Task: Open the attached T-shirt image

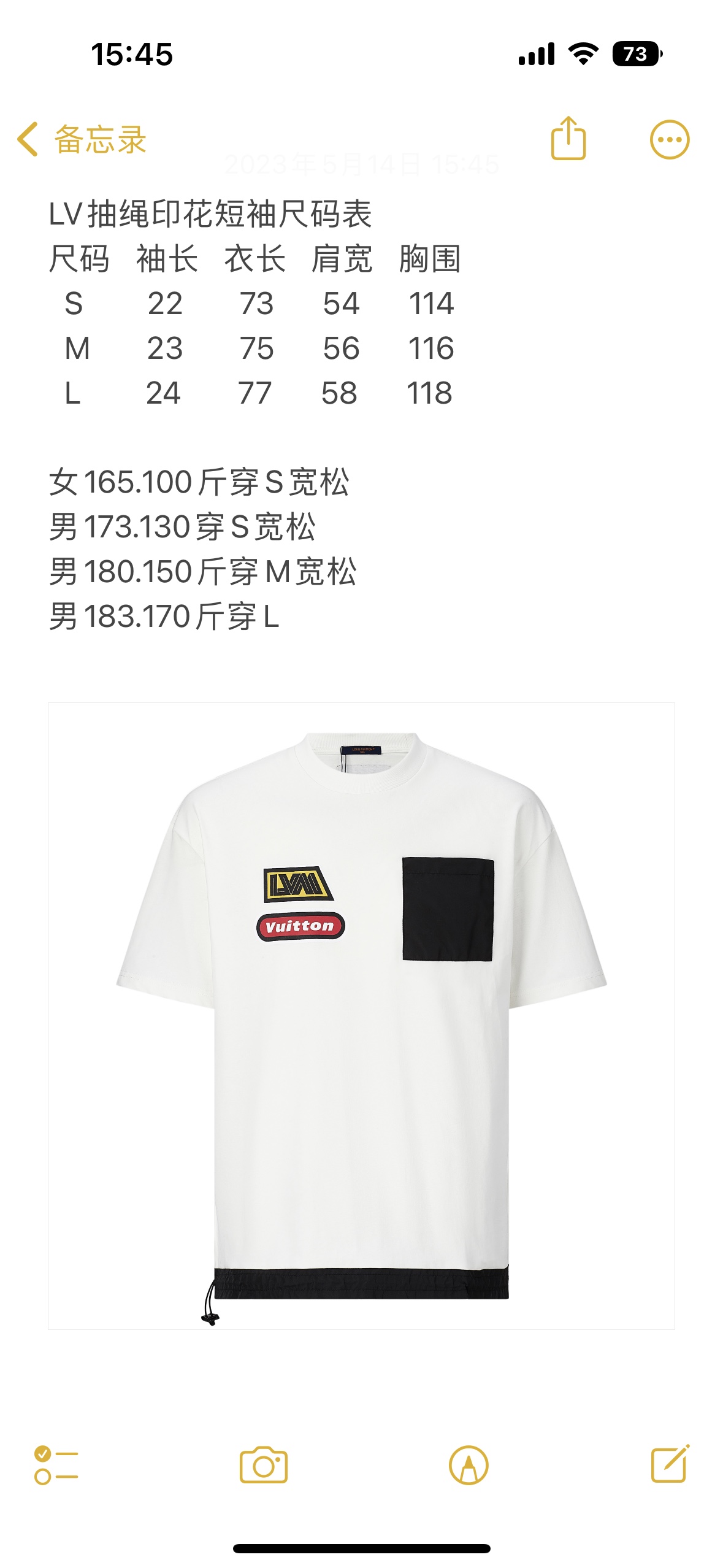Action: tap(361, 1015)
